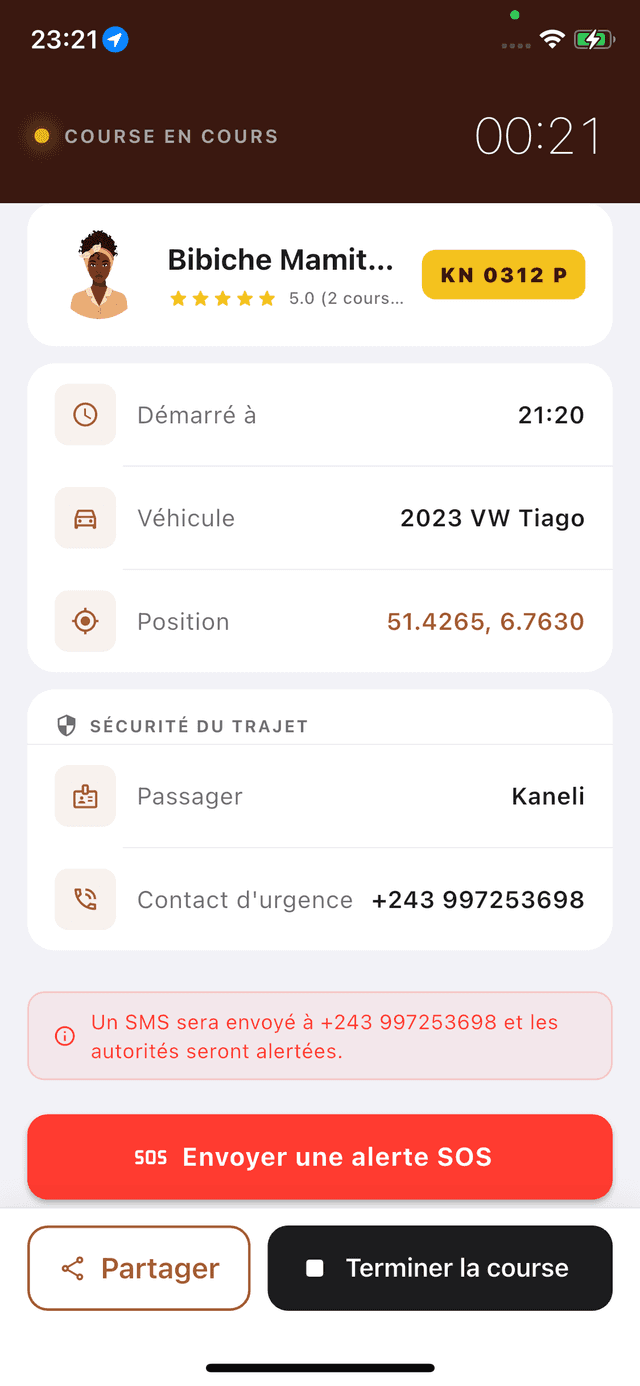End the ride with Terminer la course
Screen dimensions: 640x1386
439,1268
